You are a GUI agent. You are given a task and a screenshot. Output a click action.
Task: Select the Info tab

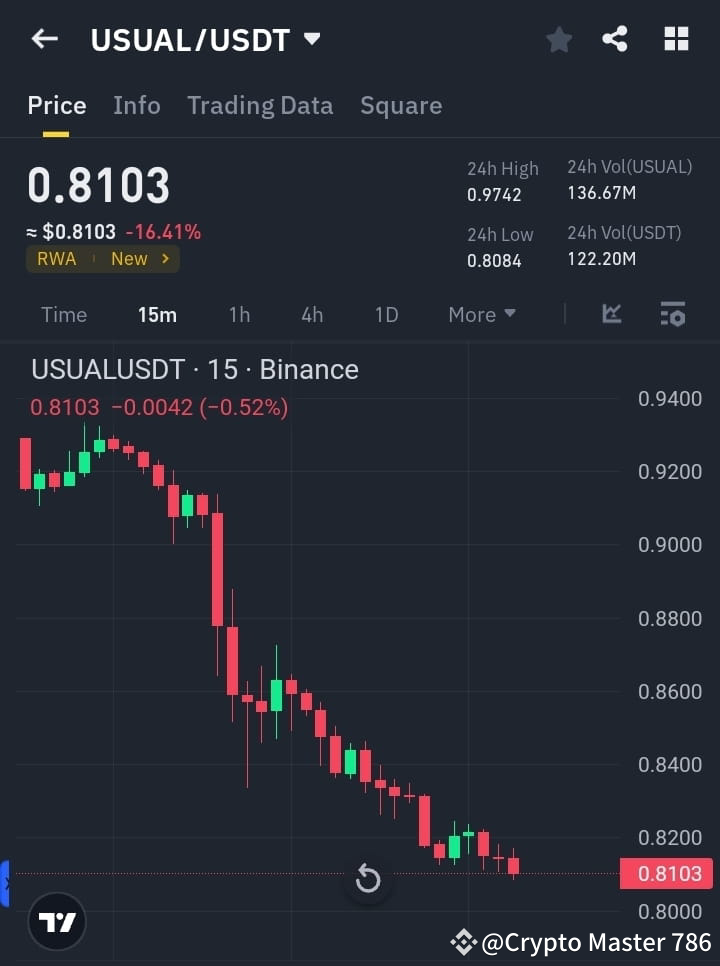[137, 105]
